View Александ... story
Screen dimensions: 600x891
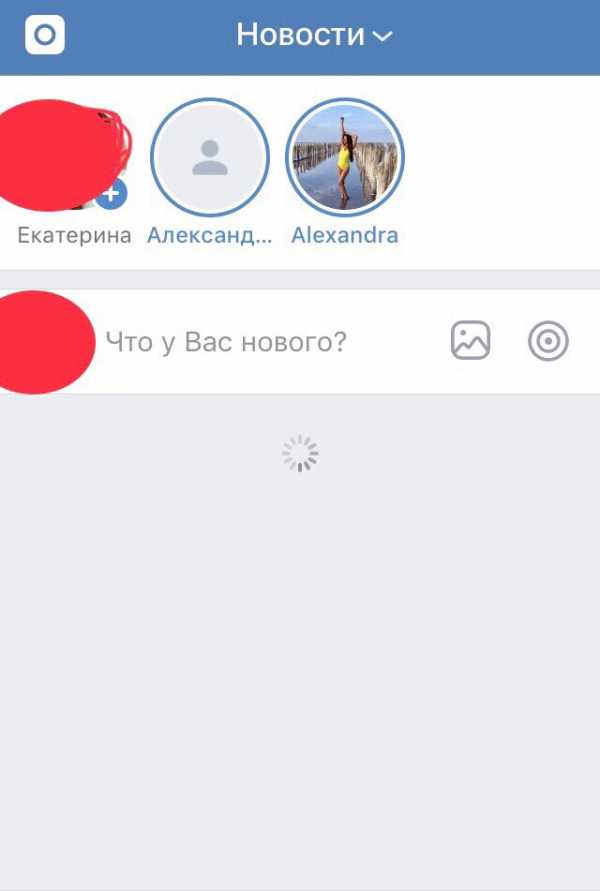click(x=210, y=157)
